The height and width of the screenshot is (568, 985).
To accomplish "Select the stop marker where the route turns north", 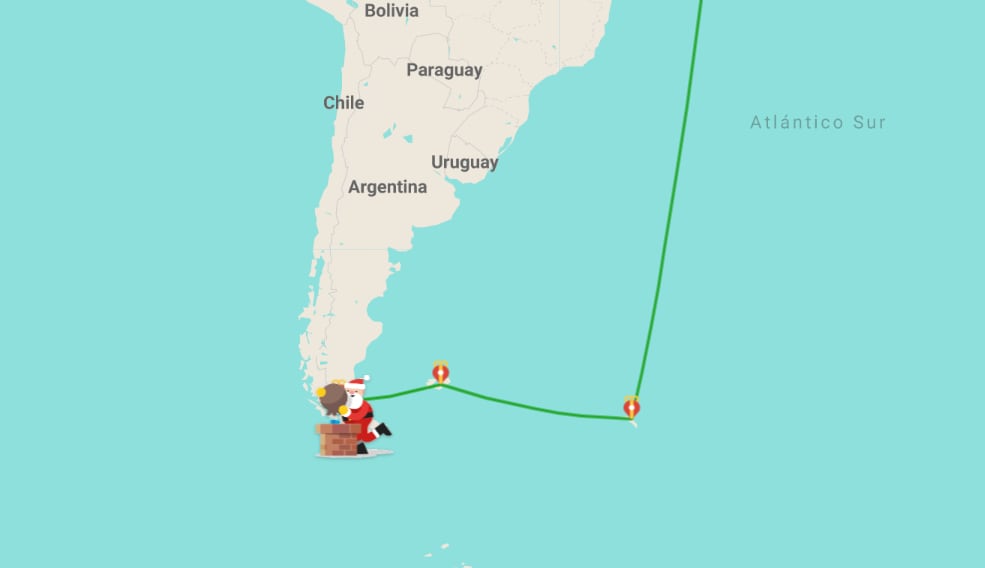I will click(631, 407).
